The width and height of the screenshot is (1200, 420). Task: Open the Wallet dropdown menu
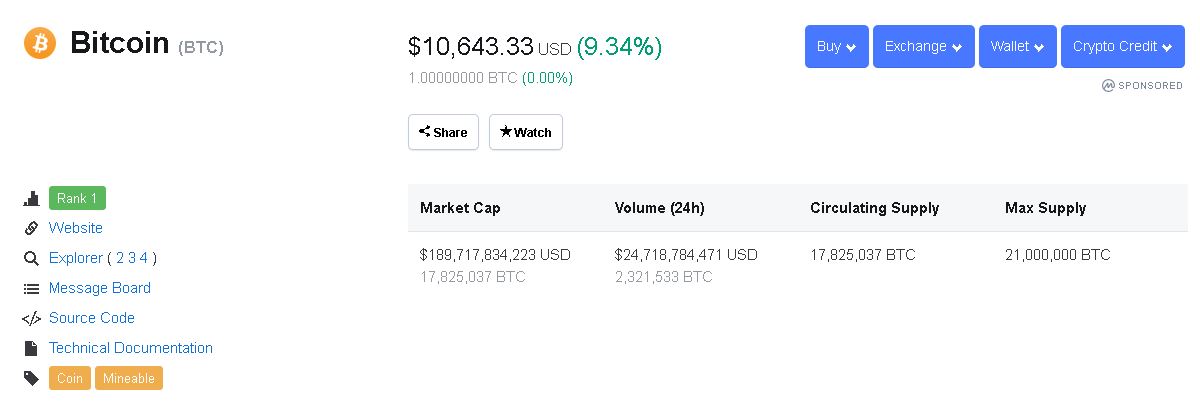[x=1017, y=47]
